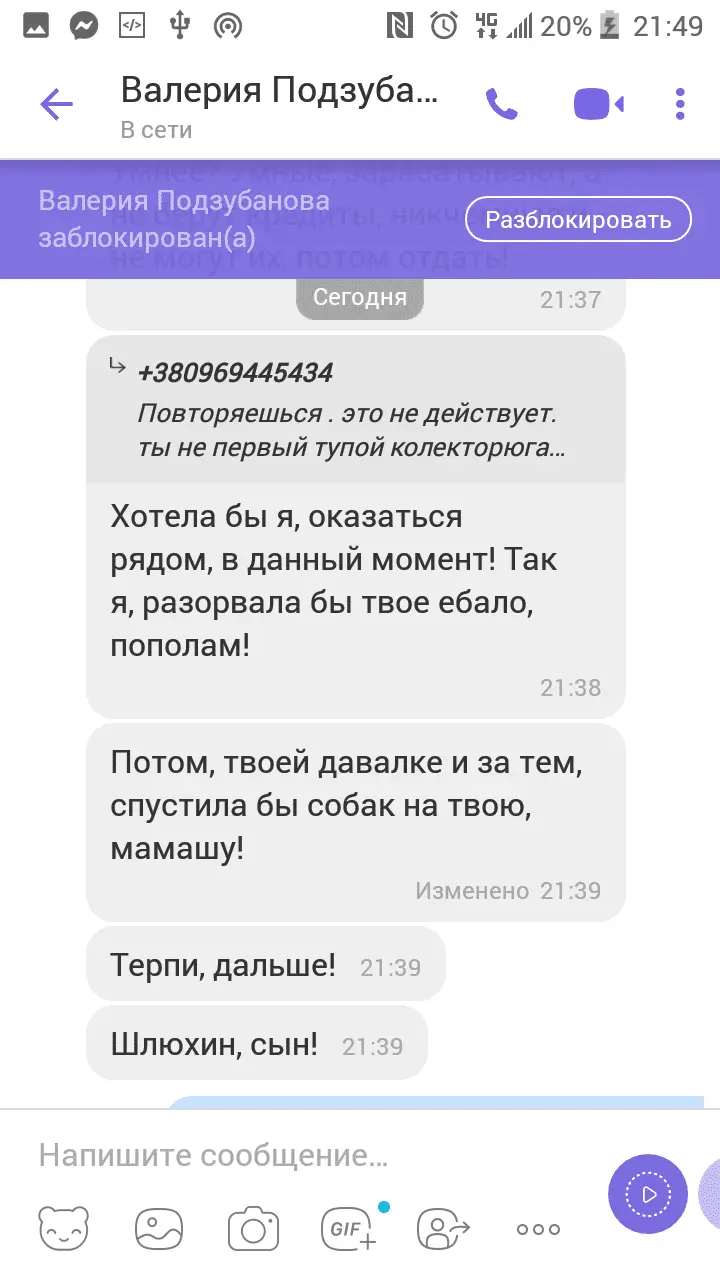720x1280 pixels.
Task: Start a voice call with Валерия
Action: tap(502, 104)
